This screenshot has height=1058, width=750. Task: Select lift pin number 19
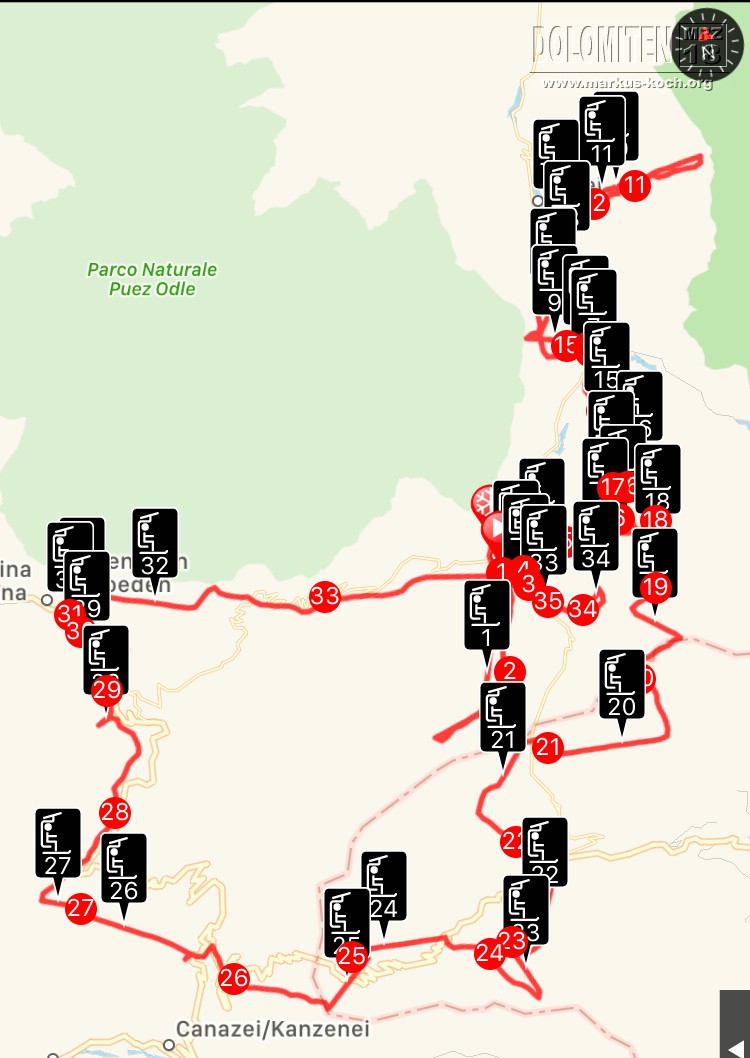tap(655, 565)
